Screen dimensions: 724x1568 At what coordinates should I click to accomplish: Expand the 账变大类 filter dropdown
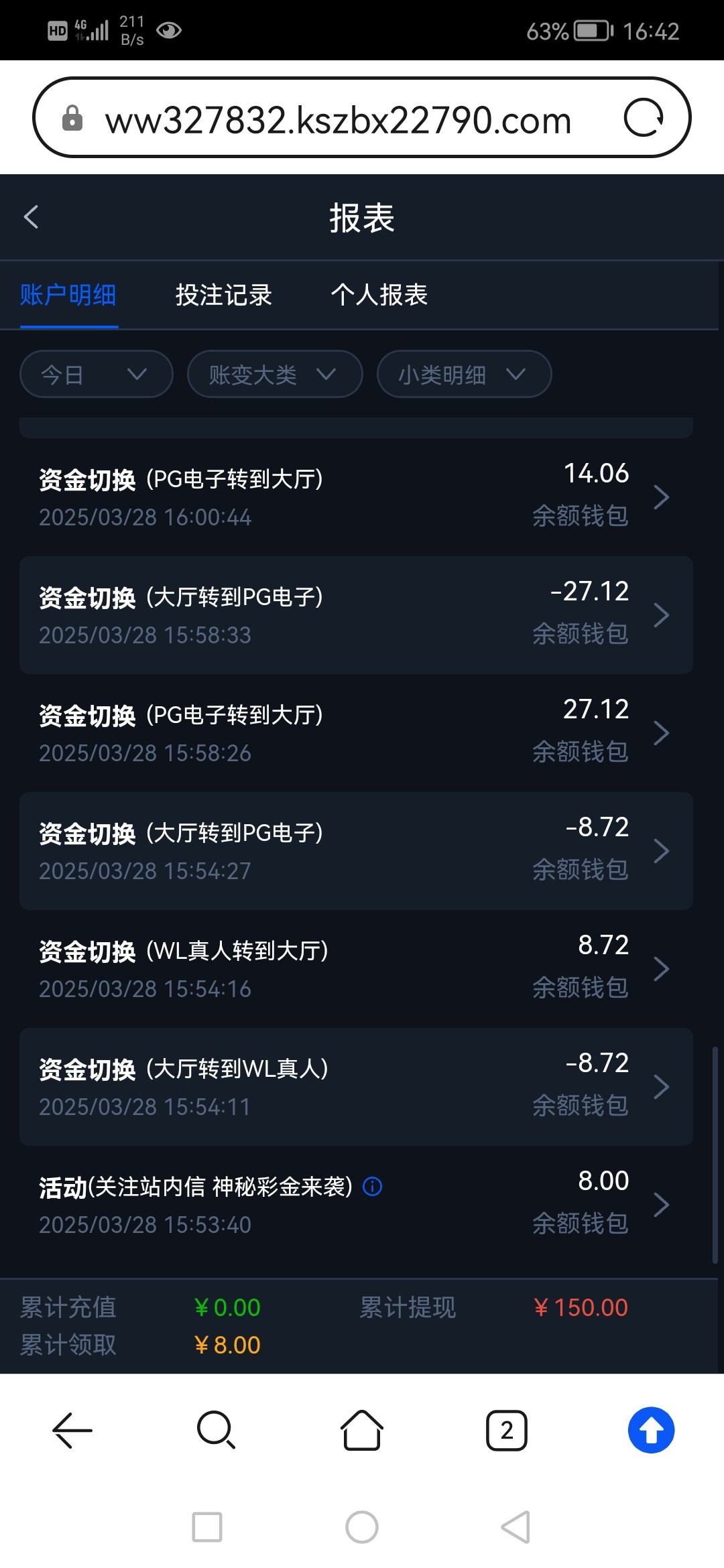coord(274,374)
